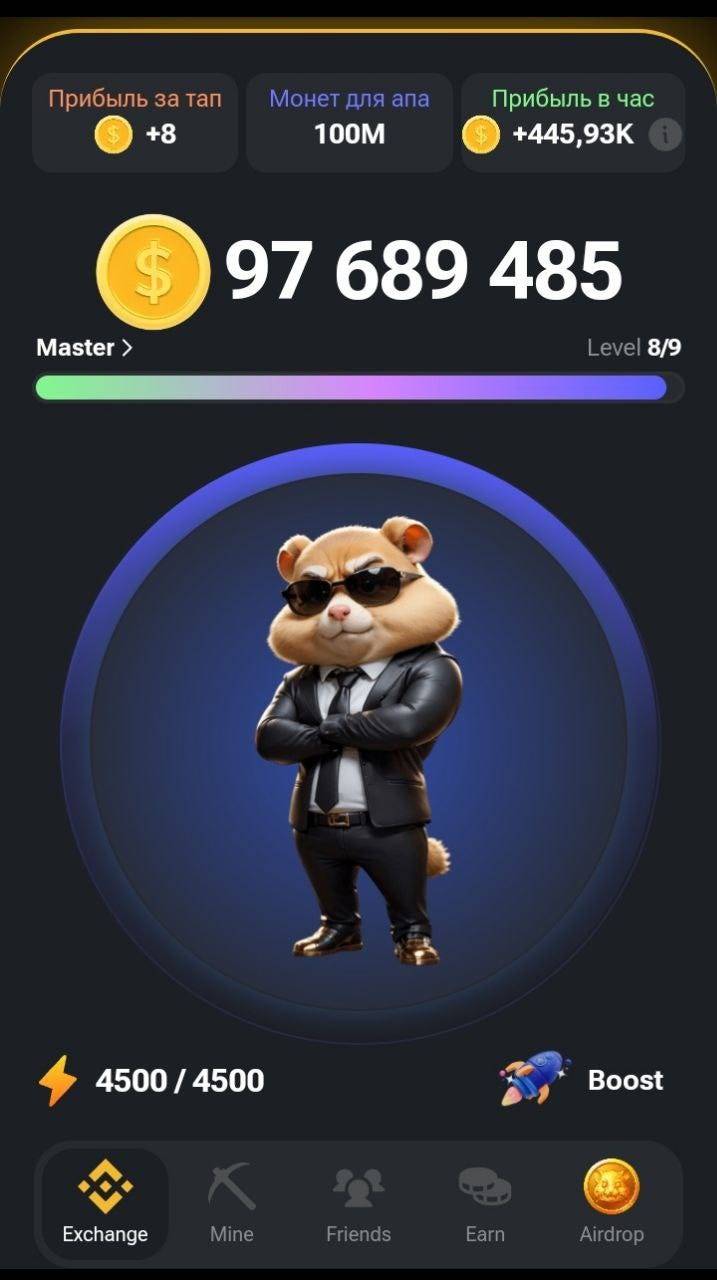Open the Friends tab
Screen dimensions: 717x1280
[x=358, y=1205]
